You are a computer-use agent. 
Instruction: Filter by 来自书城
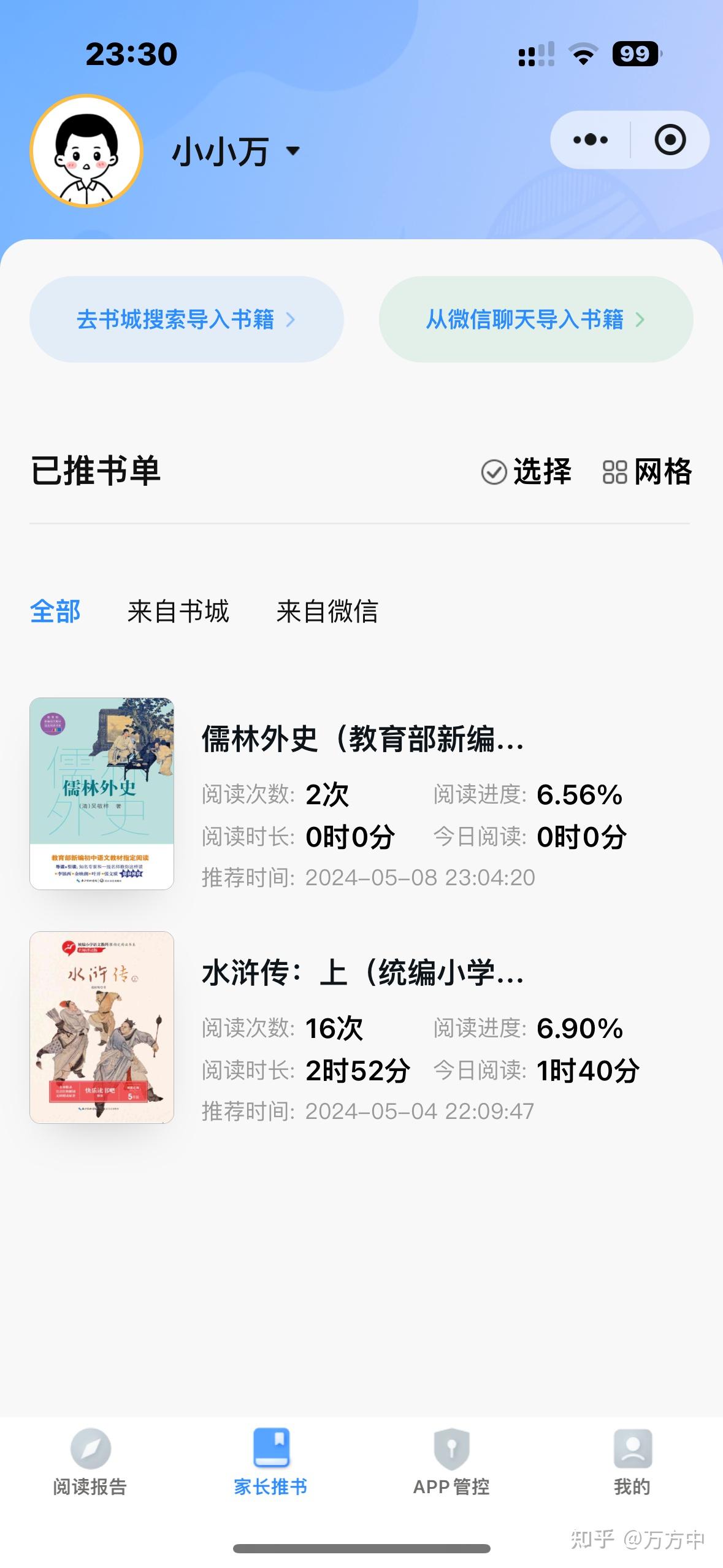coord(178,612)
